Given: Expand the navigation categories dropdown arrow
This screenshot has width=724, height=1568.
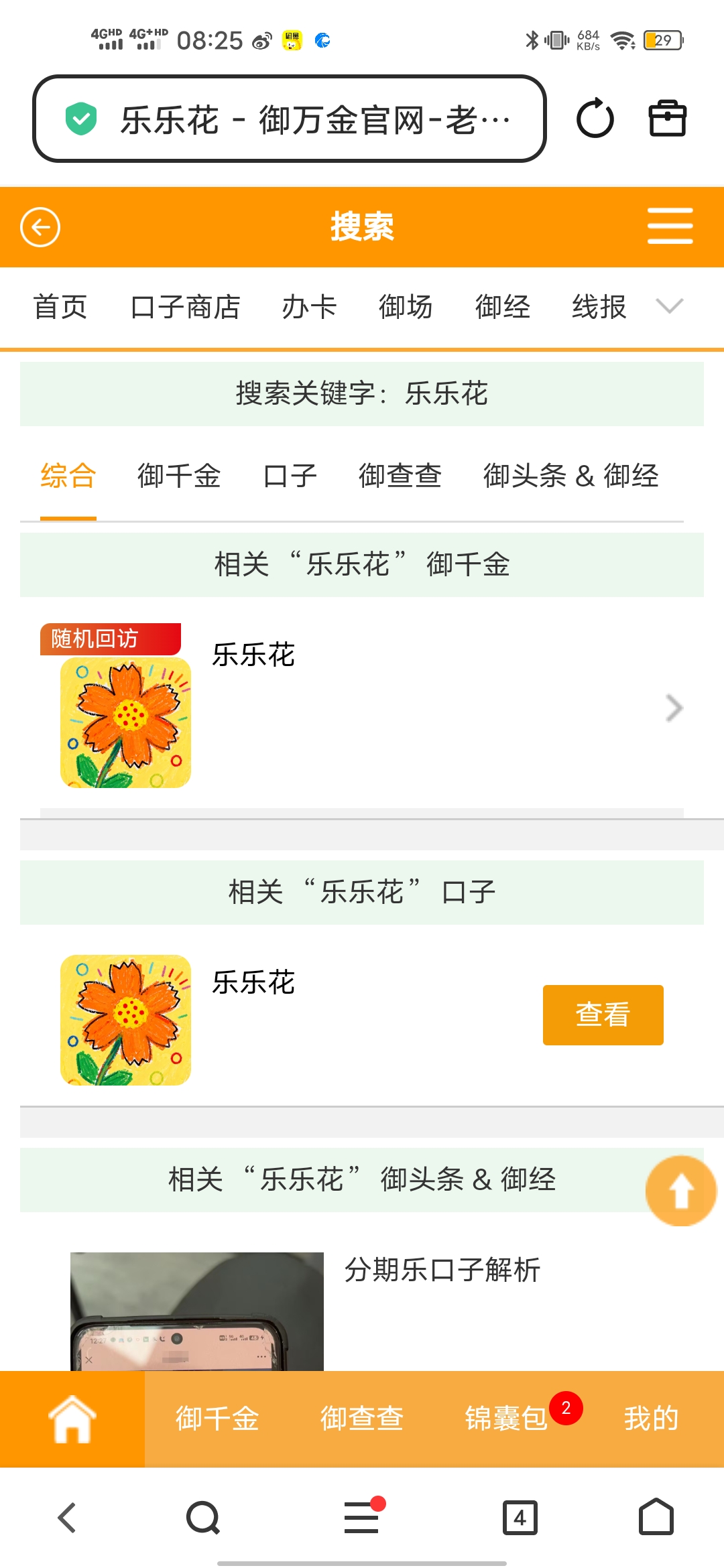Looking at the screenshot, I should click(669, 306).
